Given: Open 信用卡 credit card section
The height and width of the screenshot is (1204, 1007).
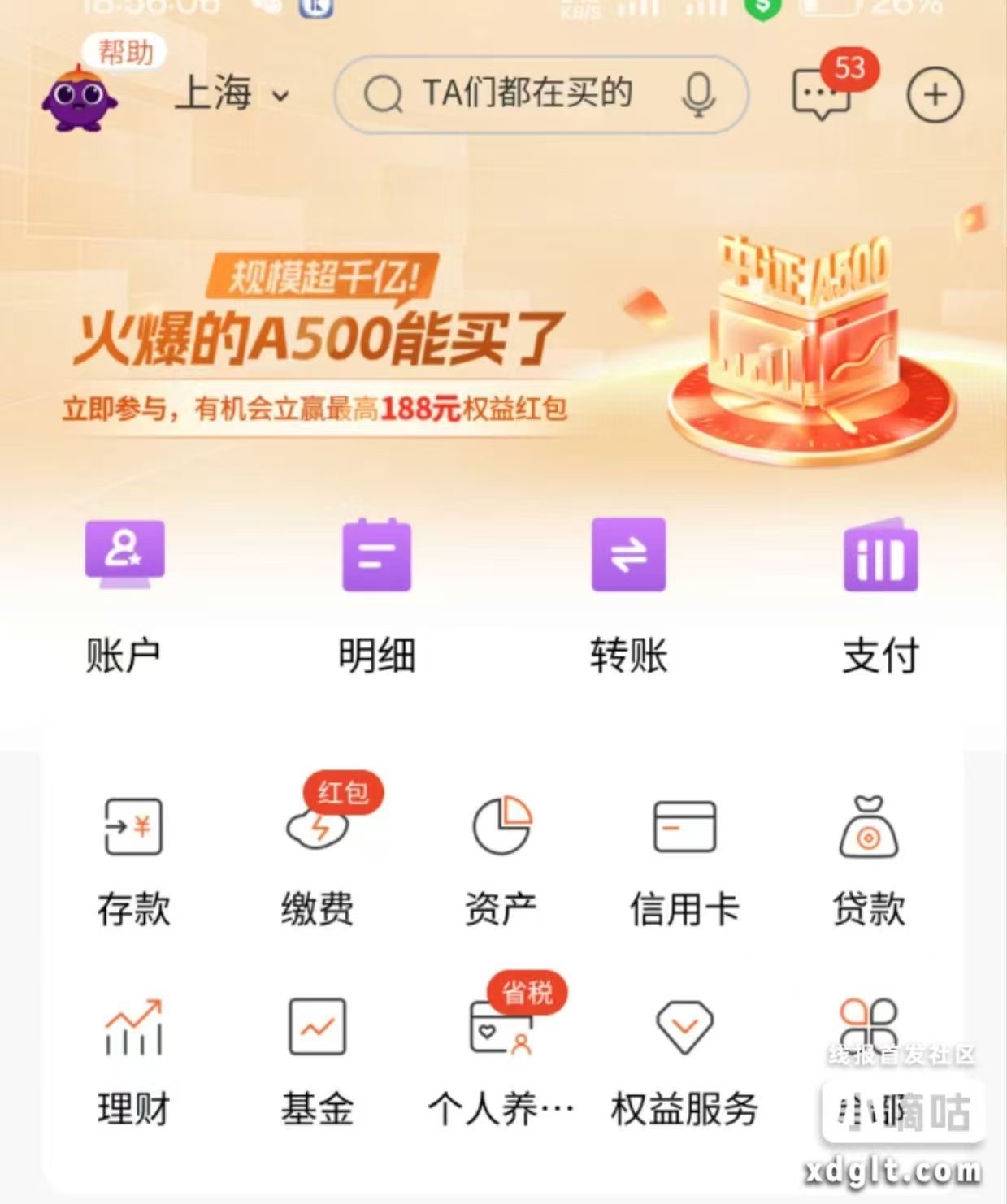Looking at the screenshot, I should [684, 861].
